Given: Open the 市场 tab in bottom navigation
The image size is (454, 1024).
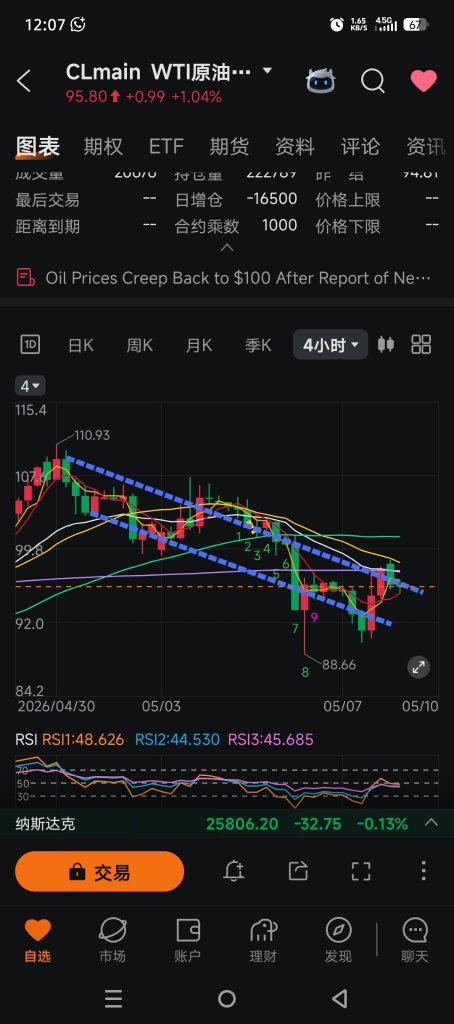Looking at the screenshot, I should pyautogui.click(x=112, y=940).
